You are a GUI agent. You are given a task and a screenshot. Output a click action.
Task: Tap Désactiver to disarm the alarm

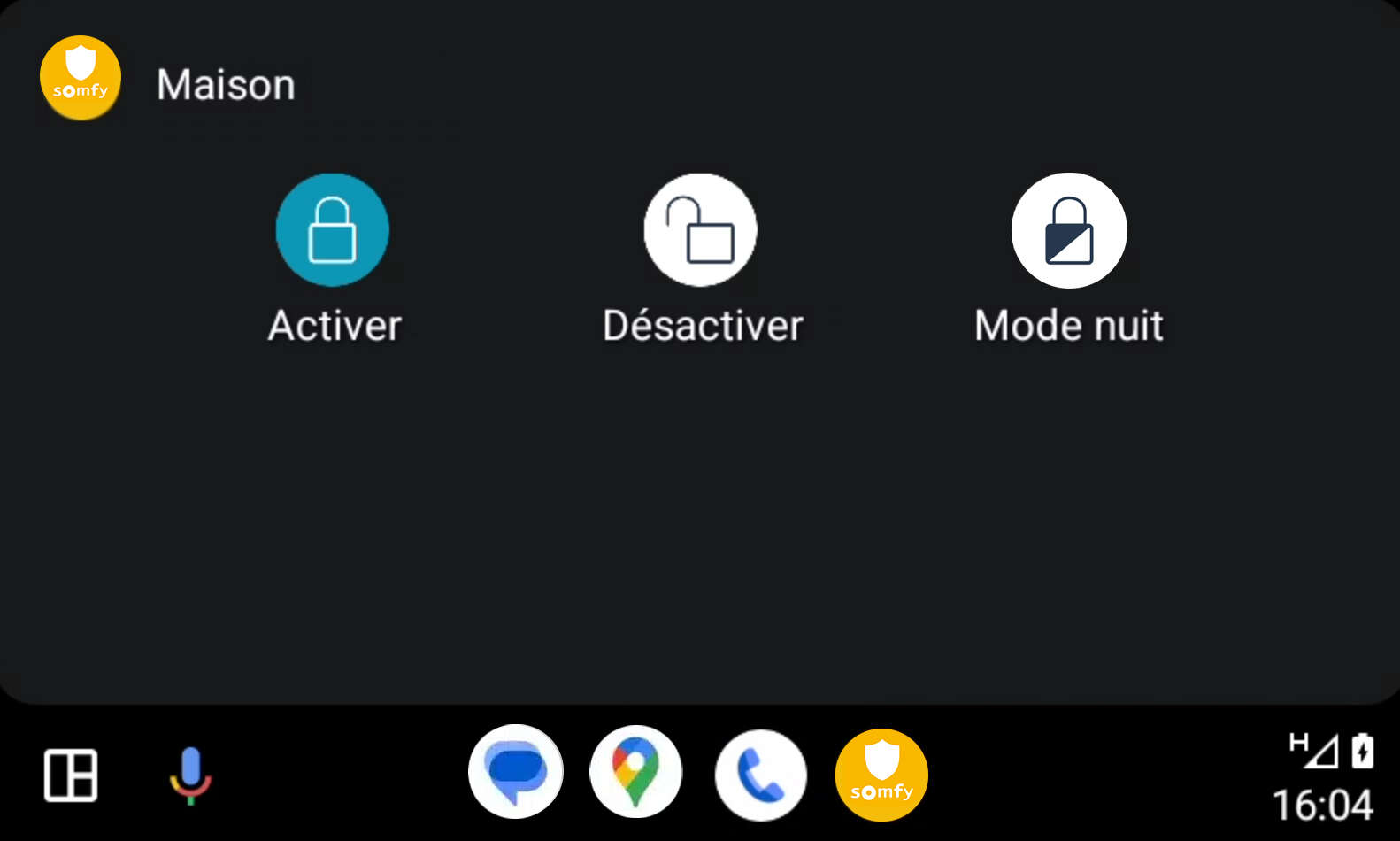(700, 230)
